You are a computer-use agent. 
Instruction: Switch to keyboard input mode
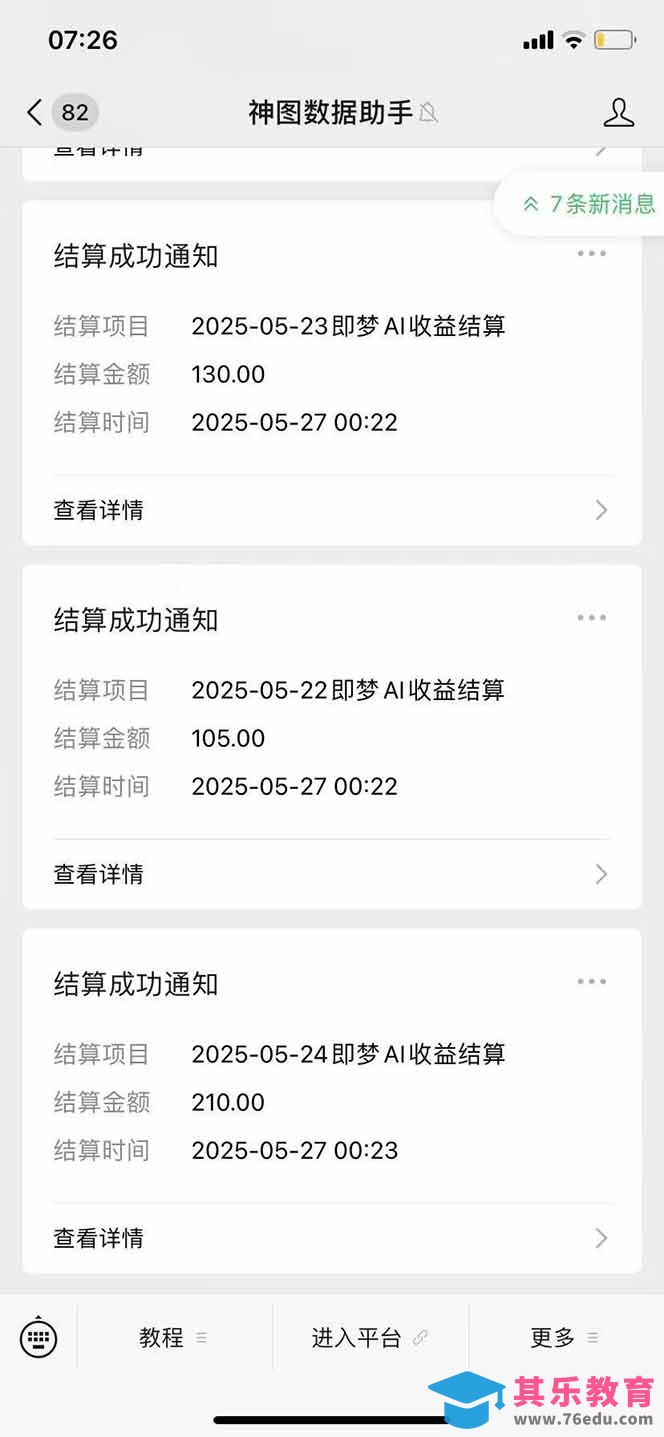[39, 1338]
